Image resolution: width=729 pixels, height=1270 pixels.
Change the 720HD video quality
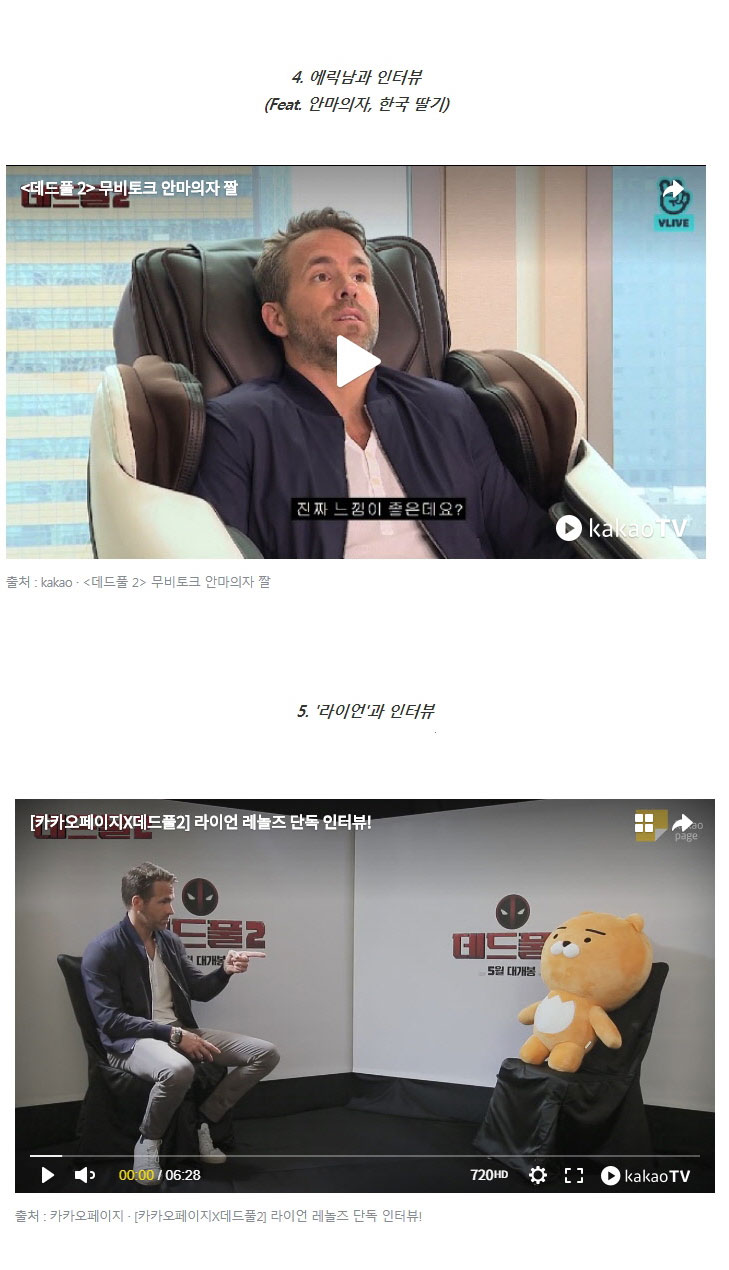[x=488, y=1175]
